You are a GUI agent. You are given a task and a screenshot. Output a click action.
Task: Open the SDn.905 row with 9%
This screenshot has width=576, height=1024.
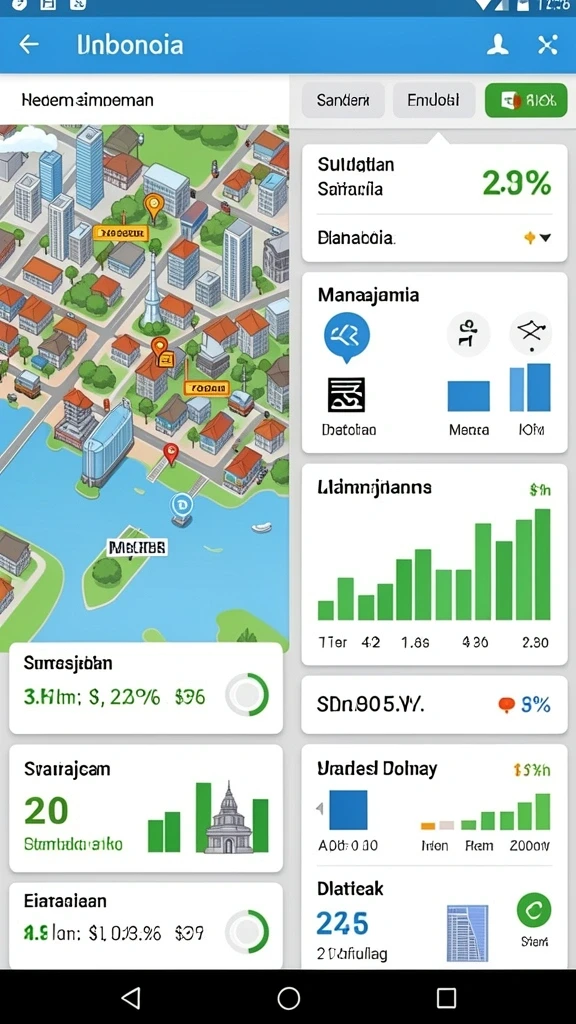point(434,705)
